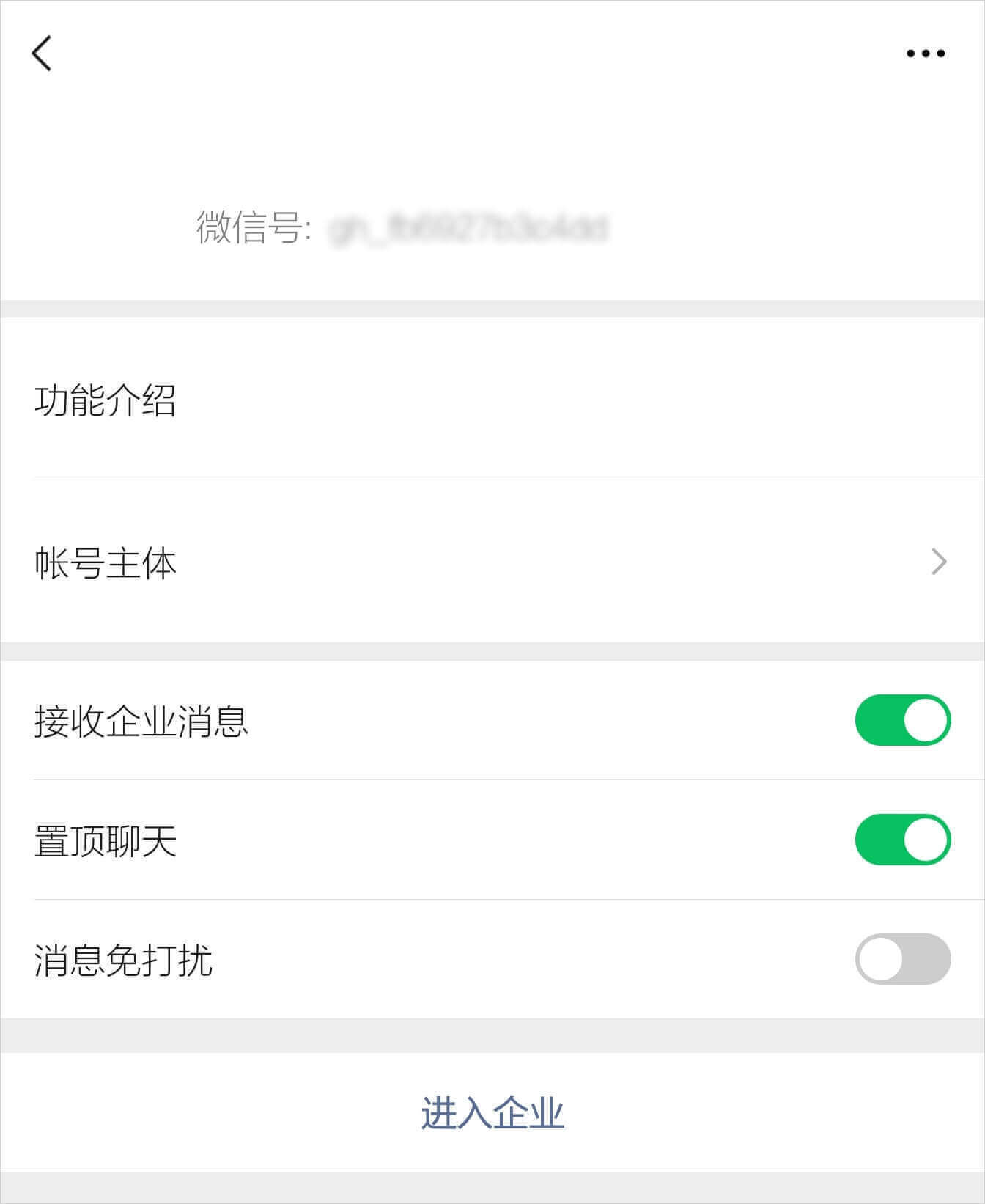Turn off 接收企业消息 switch
The width and height of the screenshot is (985, 1204).
(x=902, y=720)
